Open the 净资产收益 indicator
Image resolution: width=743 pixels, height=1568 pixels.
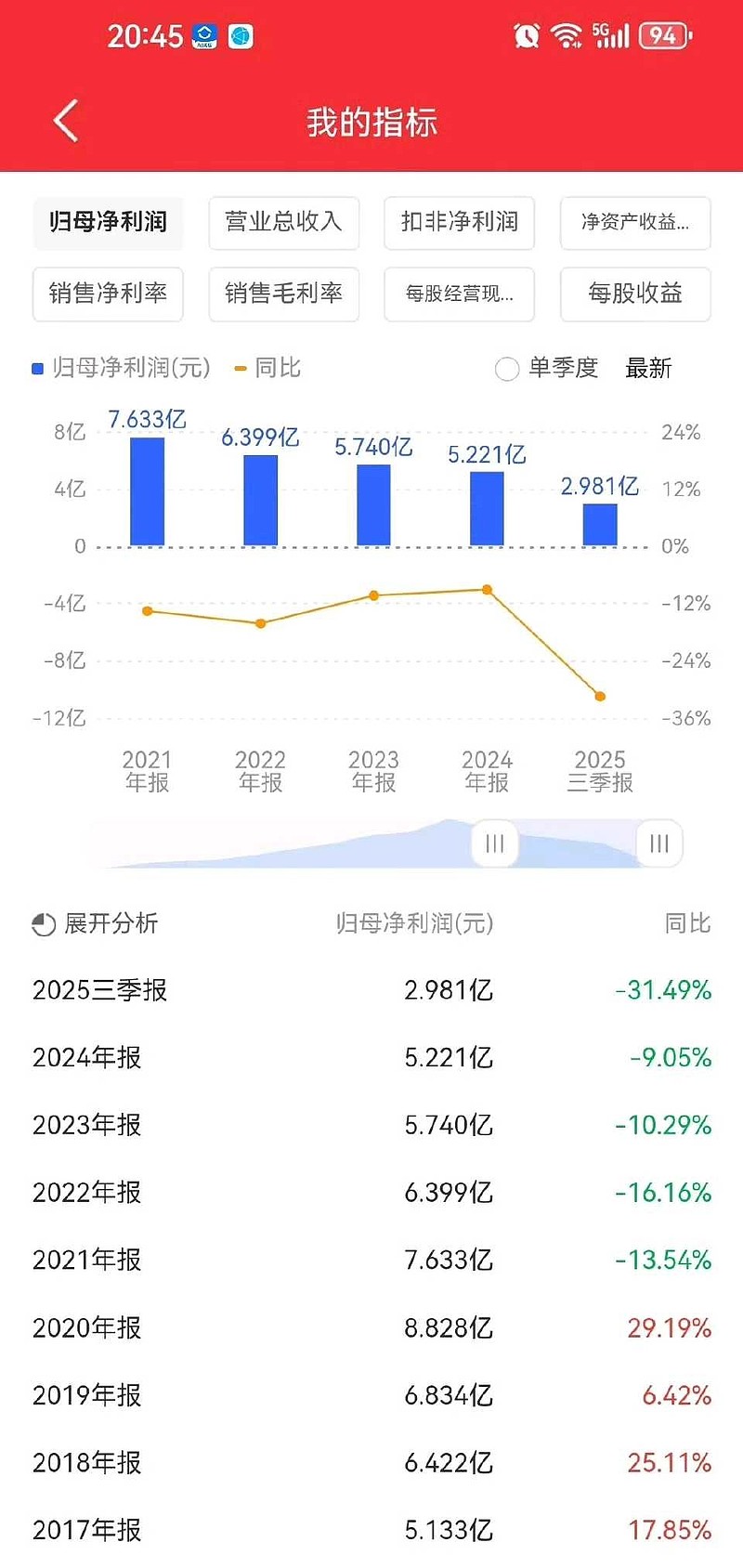635,223
